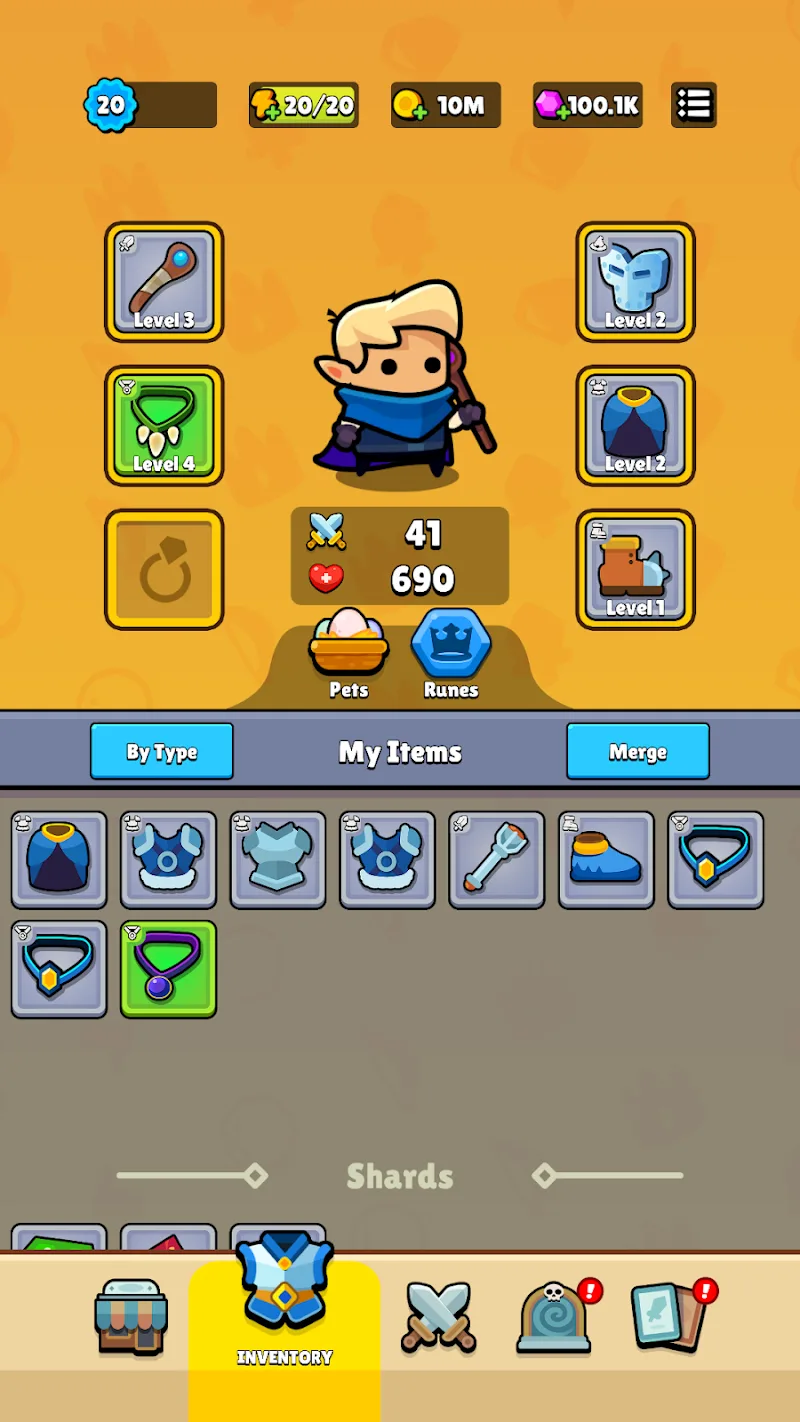Select the ice scepter inventory item

click(496, 859)
